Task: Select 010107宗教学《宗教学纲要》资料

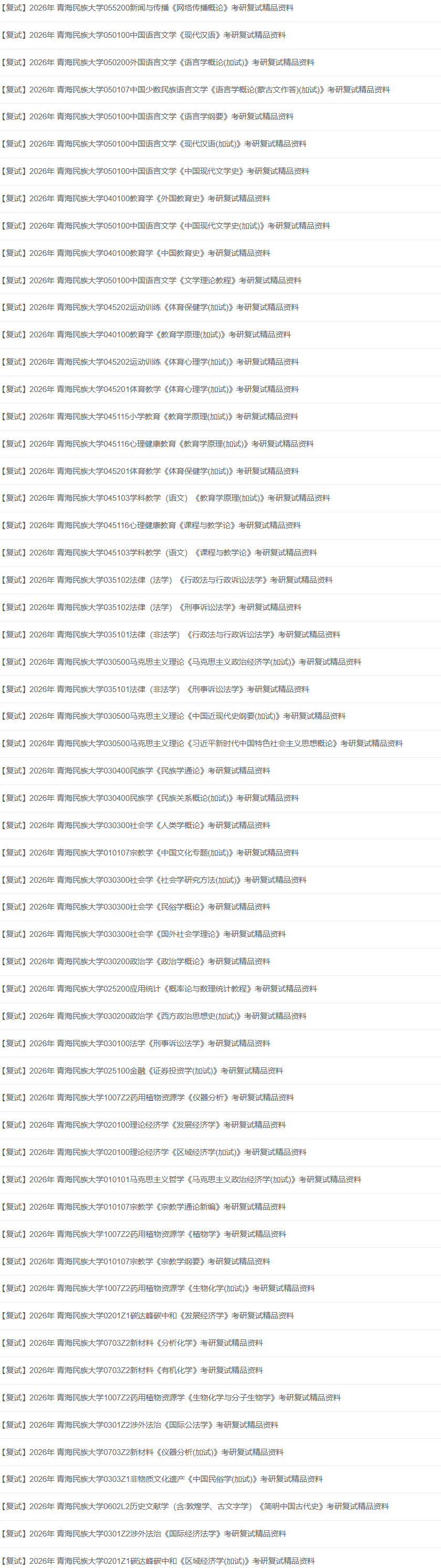Action: (135, 1262)
